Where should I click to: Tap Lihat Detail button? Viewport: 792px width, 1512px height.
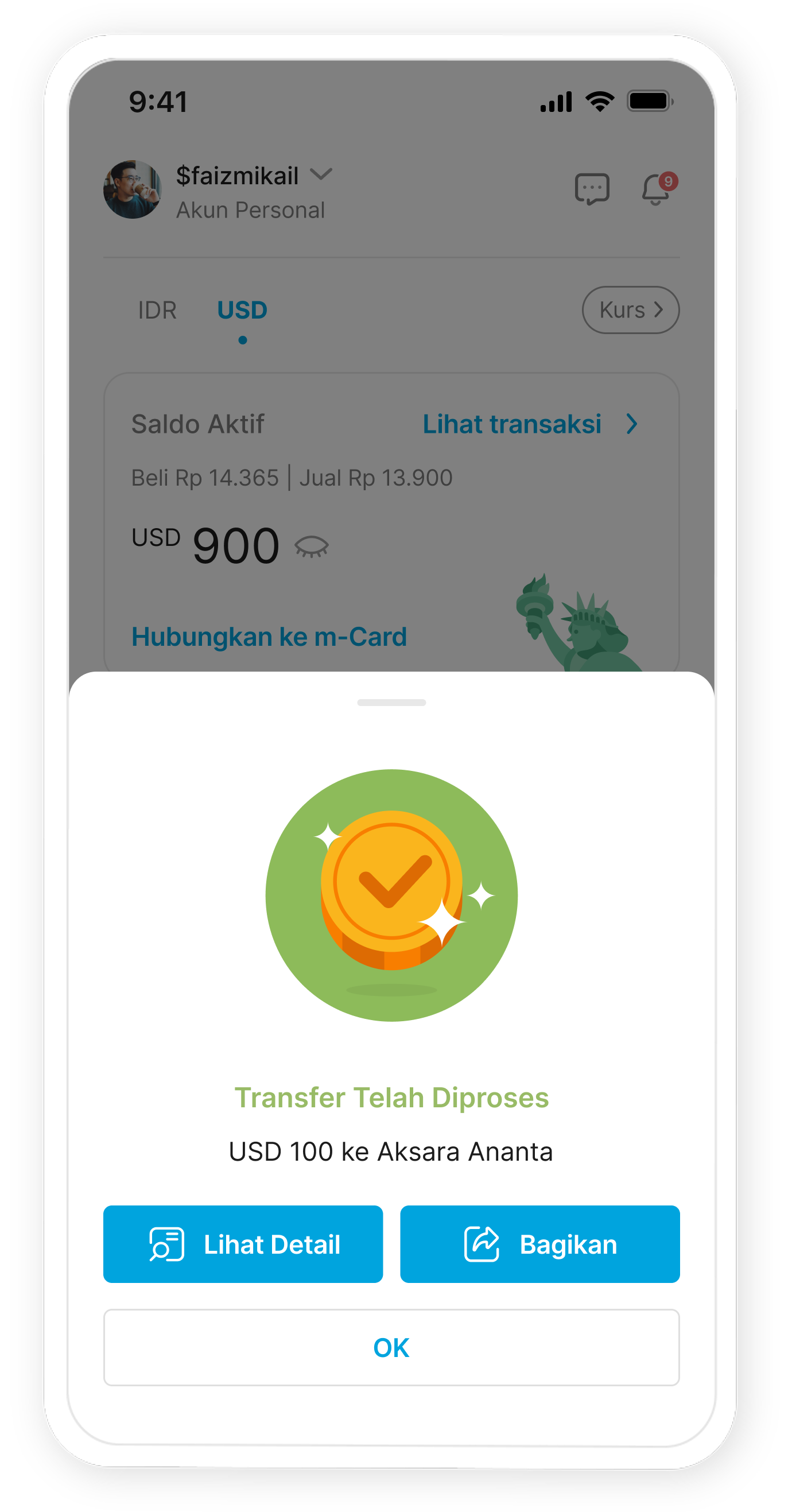[x=243, y=1244]
